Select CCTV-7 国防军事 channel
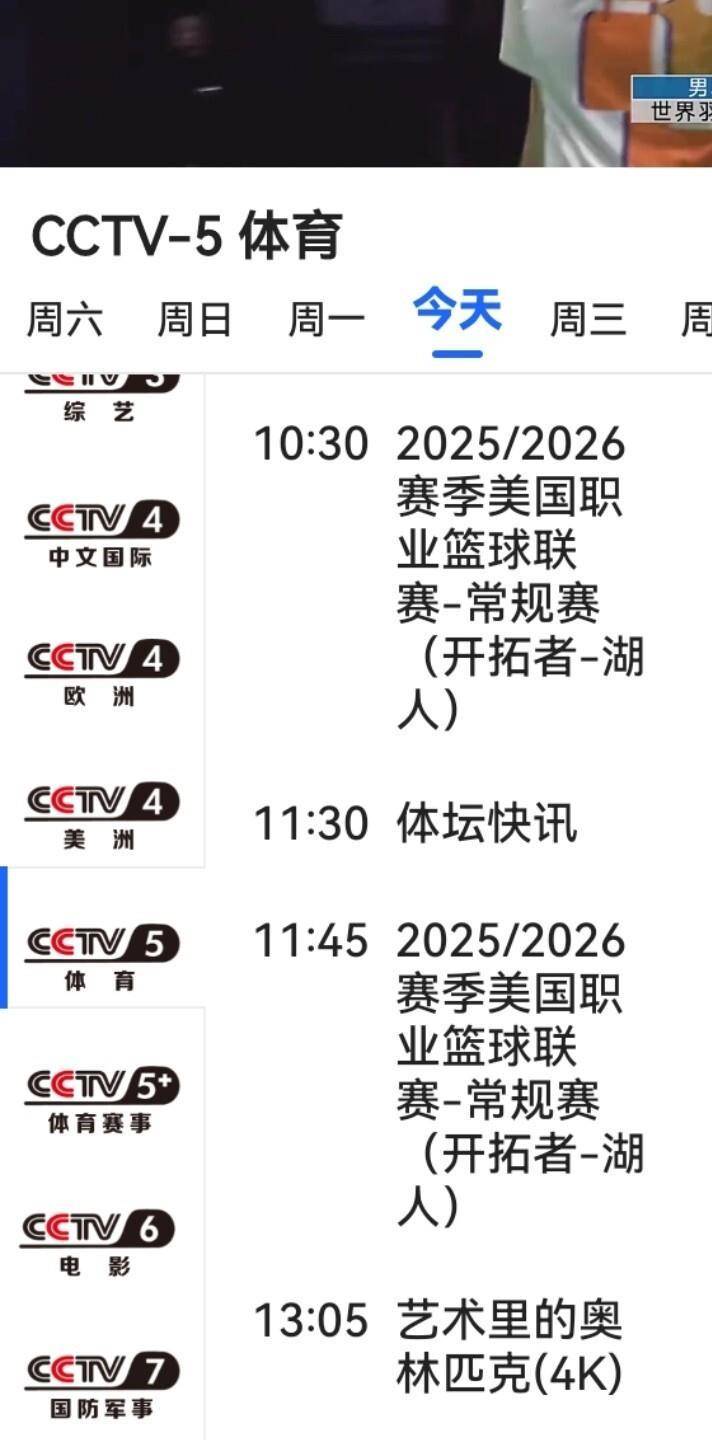The height and width of the screenshot is (1440, 712). tap(101, 1386)
